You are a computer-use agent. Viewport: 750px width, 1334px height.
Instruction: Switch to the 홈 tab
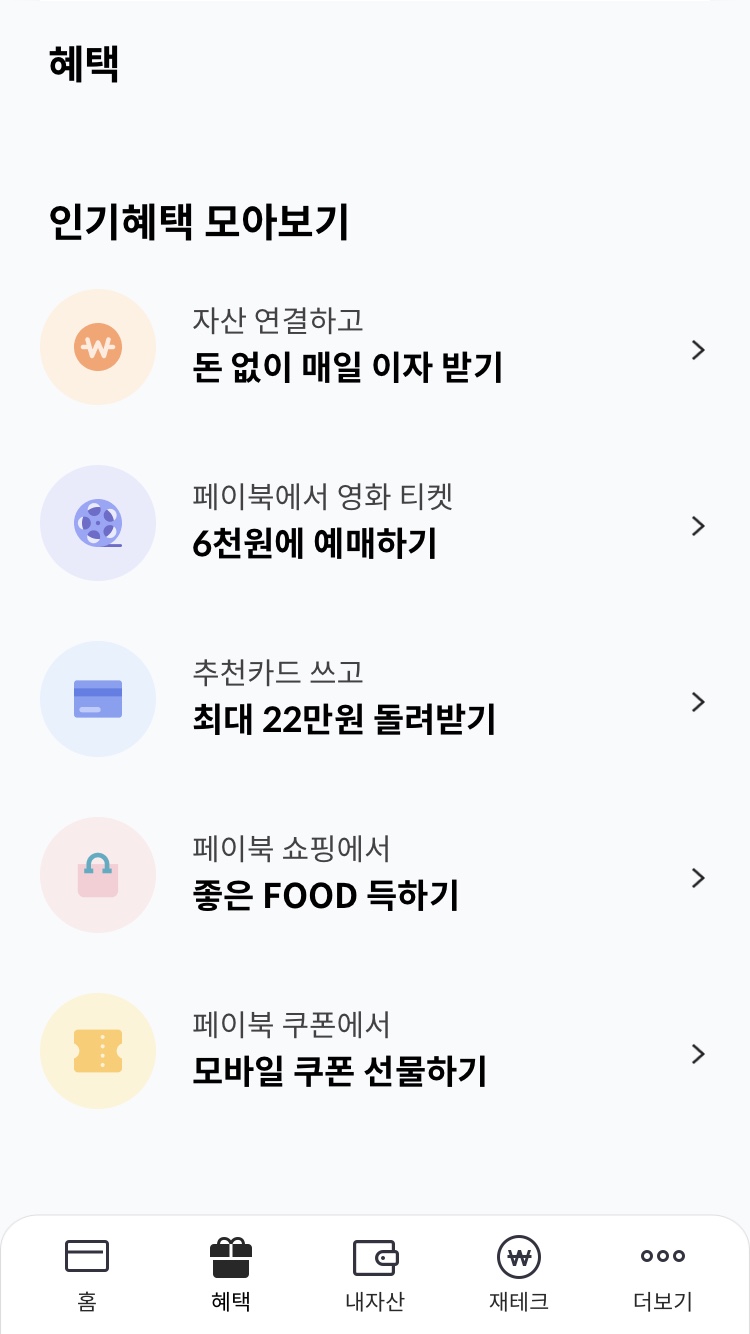[x=87, y=1274]
